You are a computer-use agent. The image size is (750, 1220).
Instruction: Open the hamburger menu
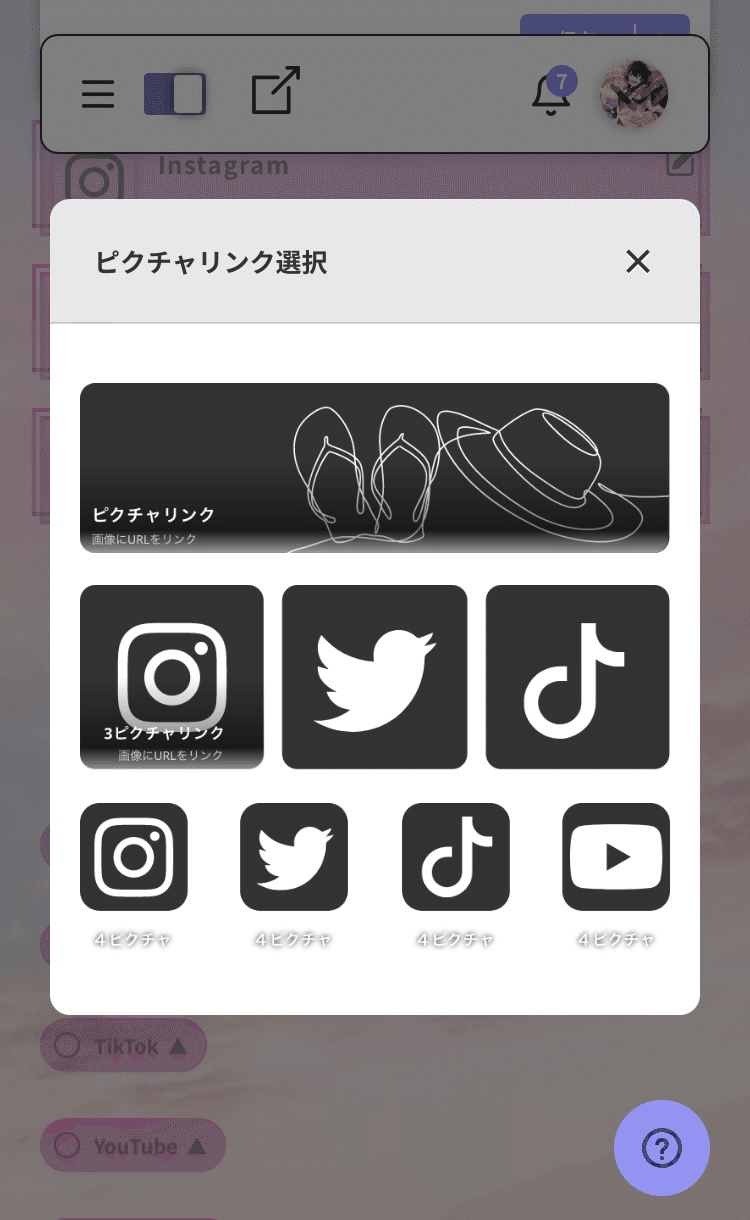[98, 94]
